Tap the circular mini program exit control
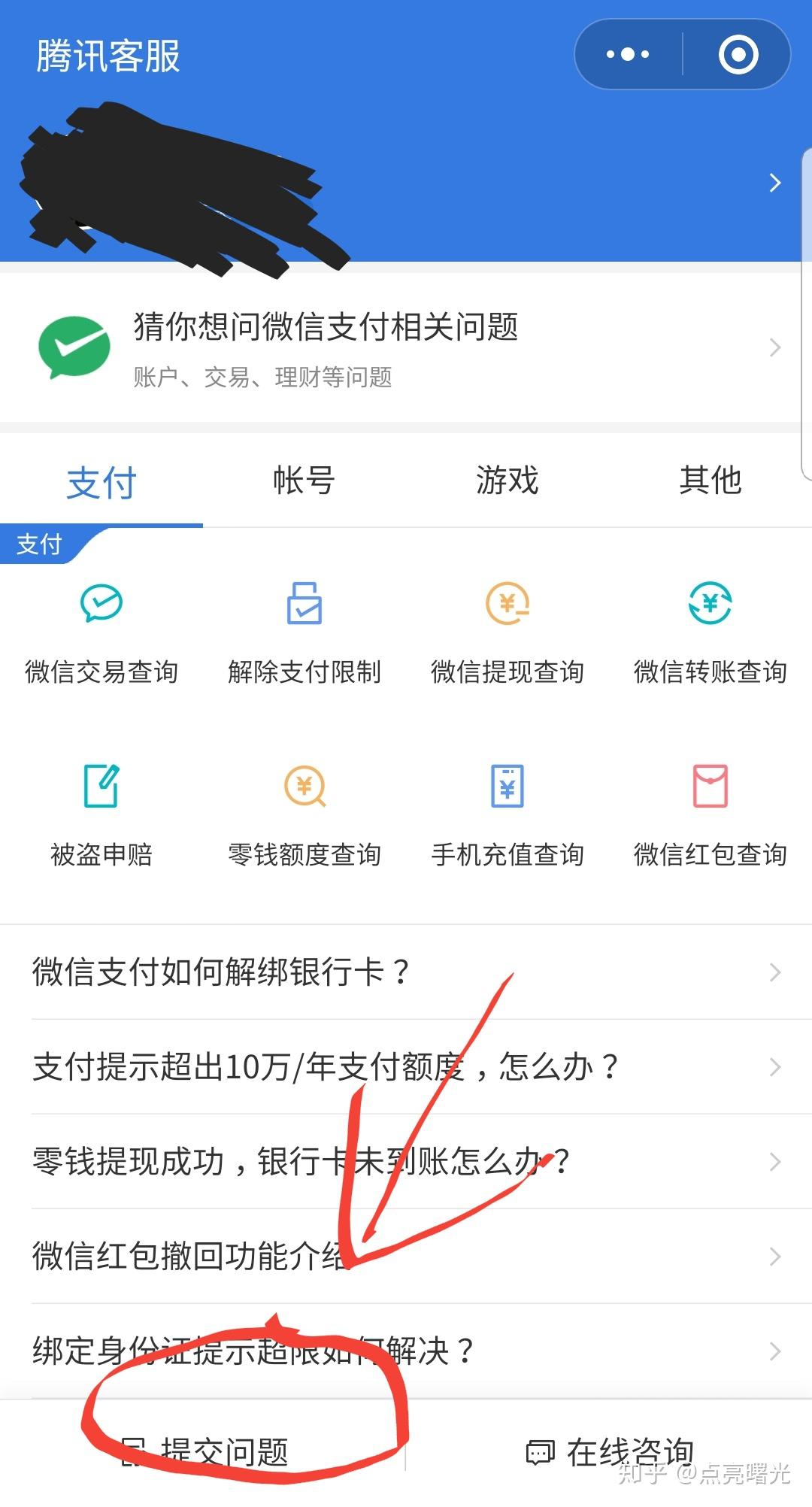This screenshot has height=1507, width=812. 739,55
